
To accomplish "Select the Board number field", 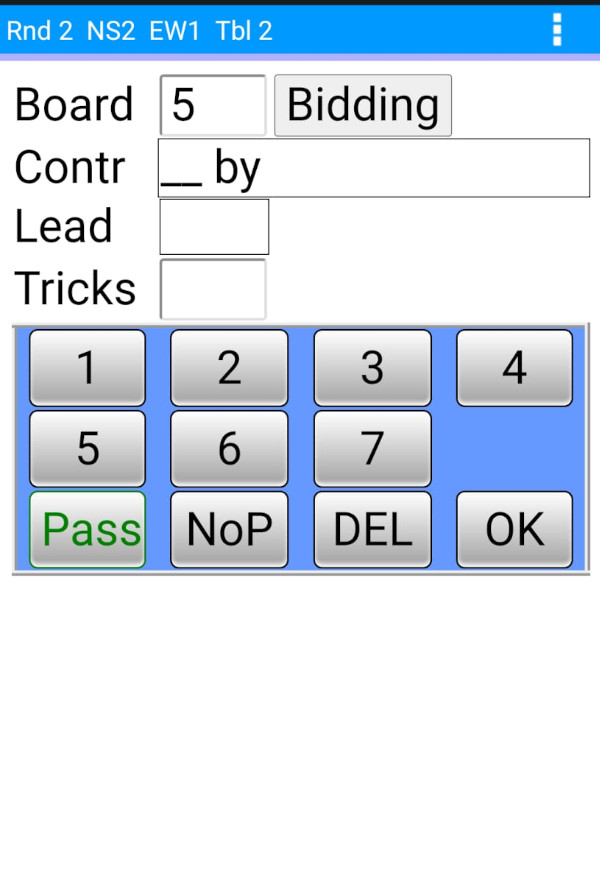I will (x=212, y=105).
